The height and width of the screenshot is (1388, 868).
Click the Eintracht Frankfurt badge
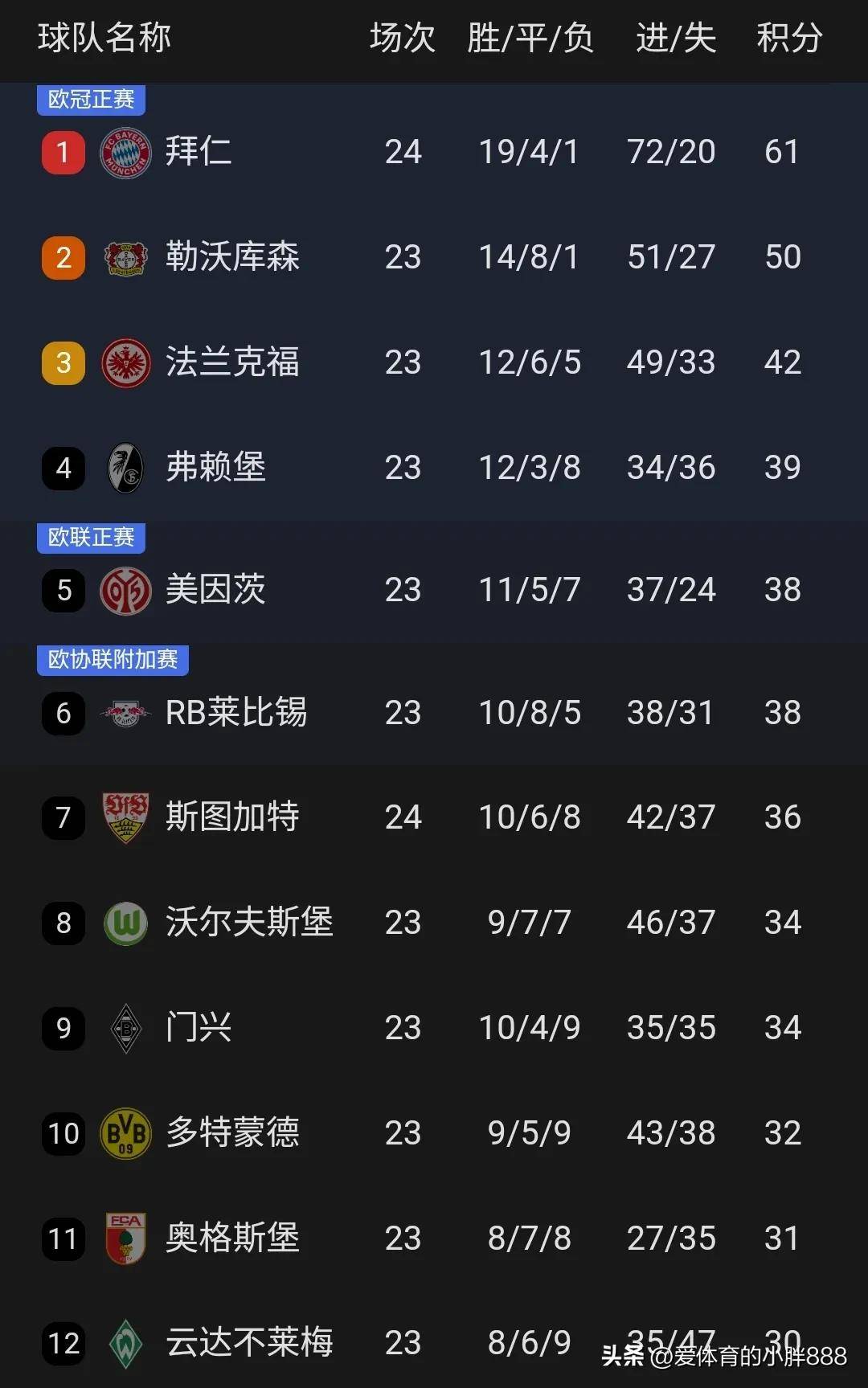coord(125,362)
